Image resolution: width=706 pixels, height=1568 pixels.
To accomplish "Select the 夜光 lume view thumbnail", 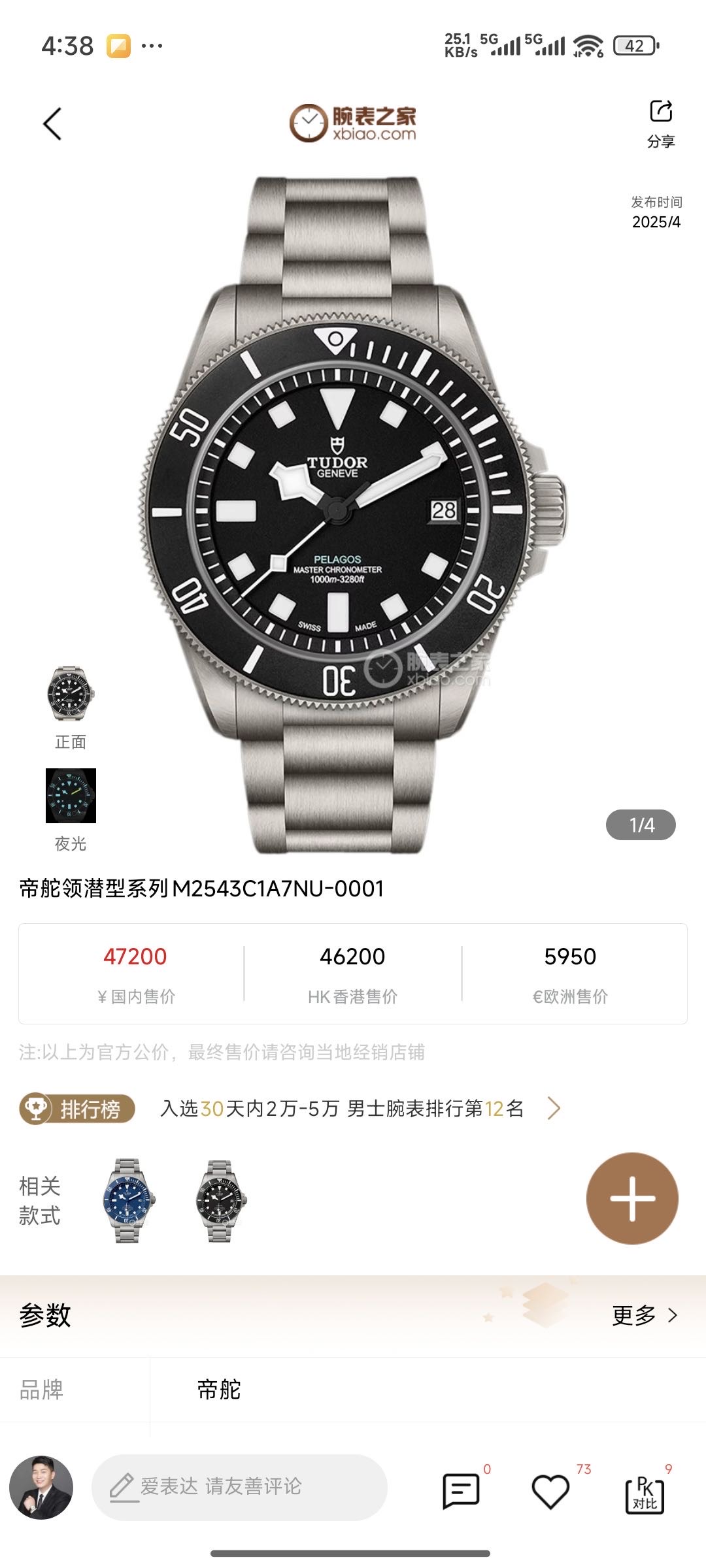I will [x=71, y=796].
